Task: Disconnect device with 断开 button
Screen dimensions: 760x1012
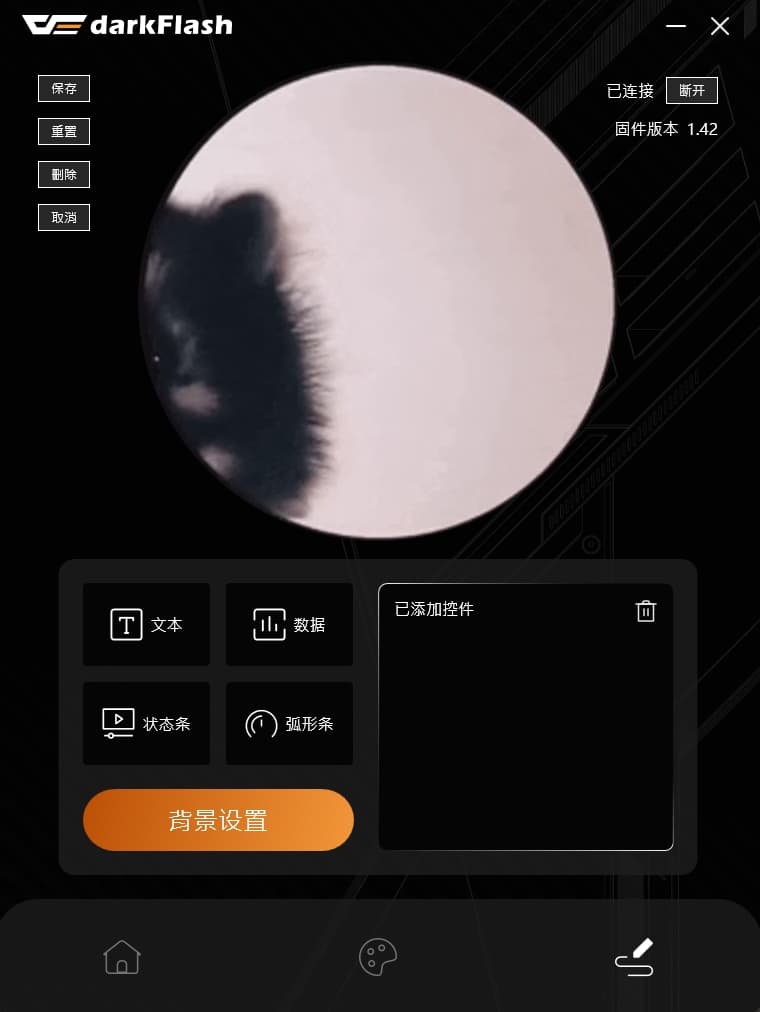Action: tap(691, 90)
